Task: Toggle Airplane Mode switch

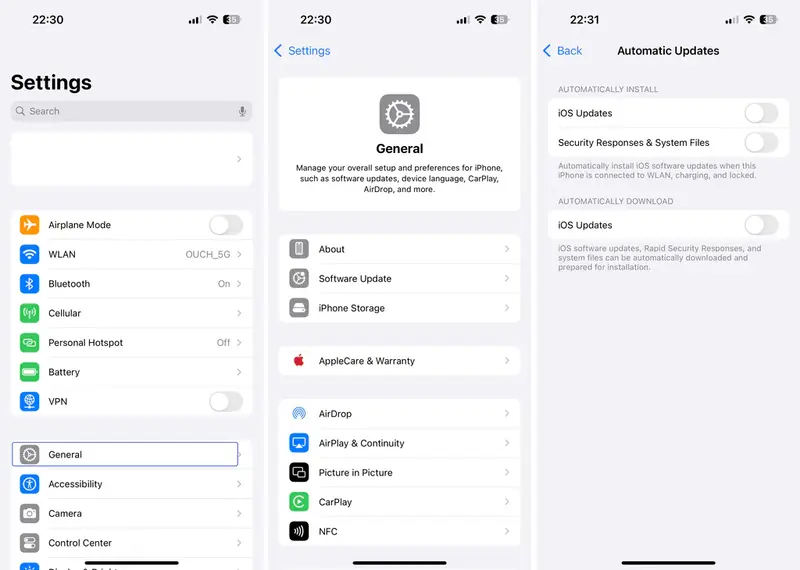Action: click(x=226, y=225)
